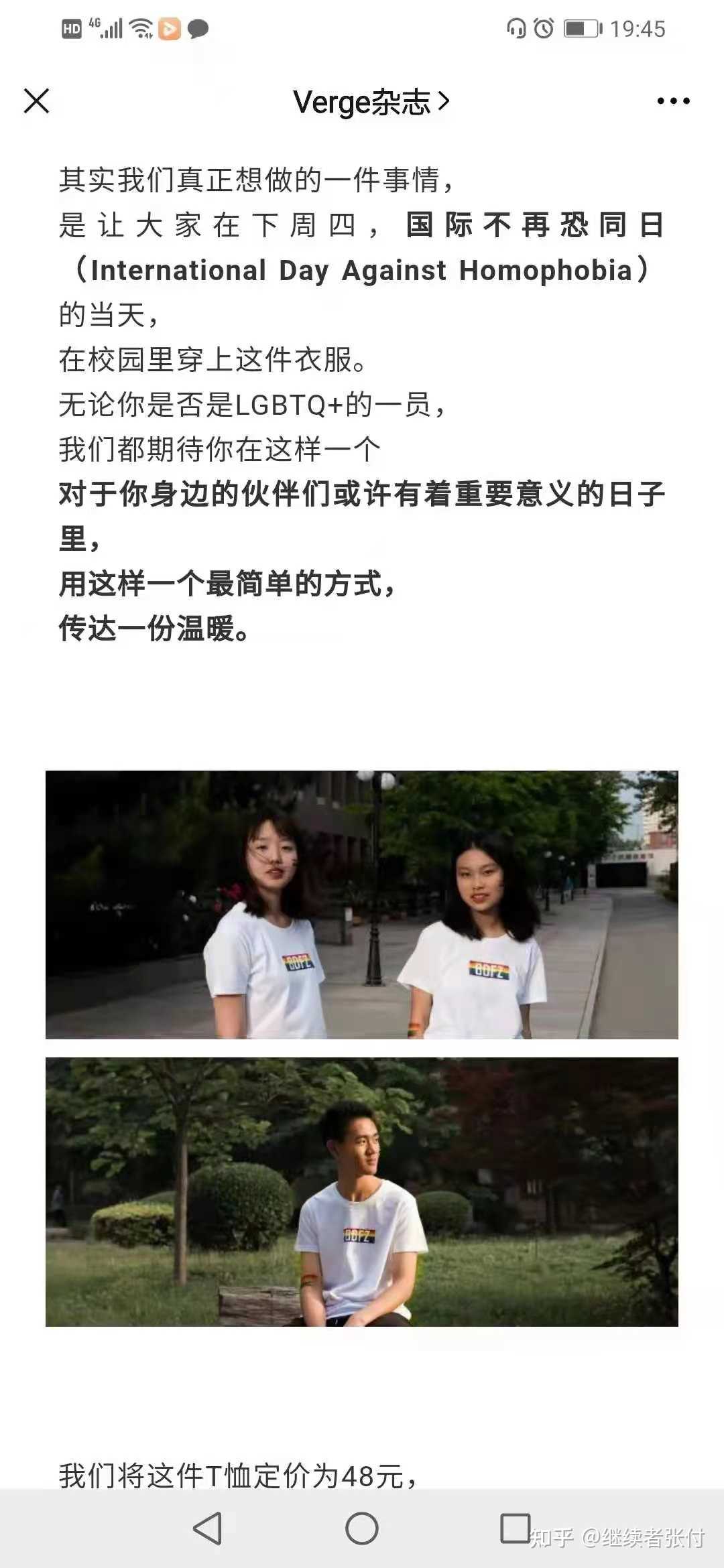Show recent apps with the square button
Screen dimensions: 724x1568
pos(515,1528)
